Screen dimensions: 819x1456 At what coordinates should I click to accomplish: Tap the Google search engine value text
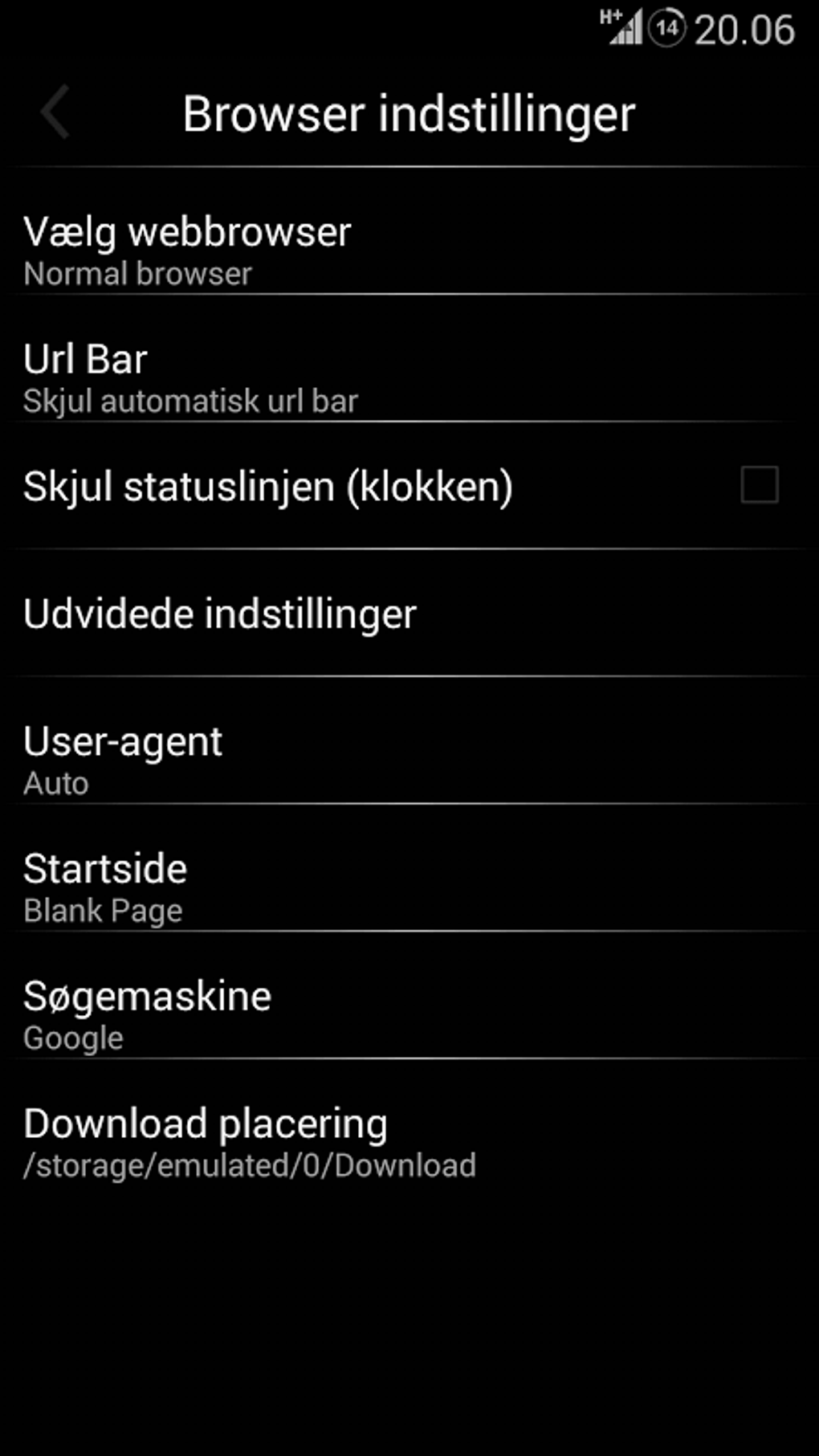coord(72,1037)
